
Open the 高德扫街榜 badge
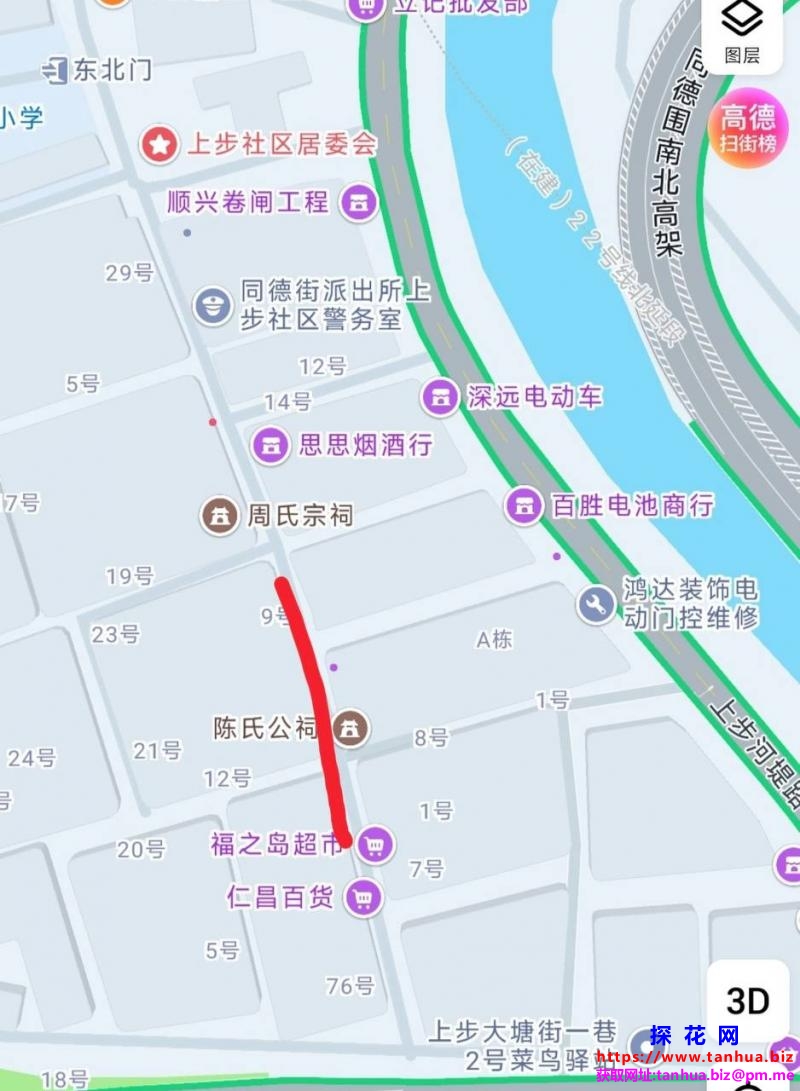[x=748, y=130]
